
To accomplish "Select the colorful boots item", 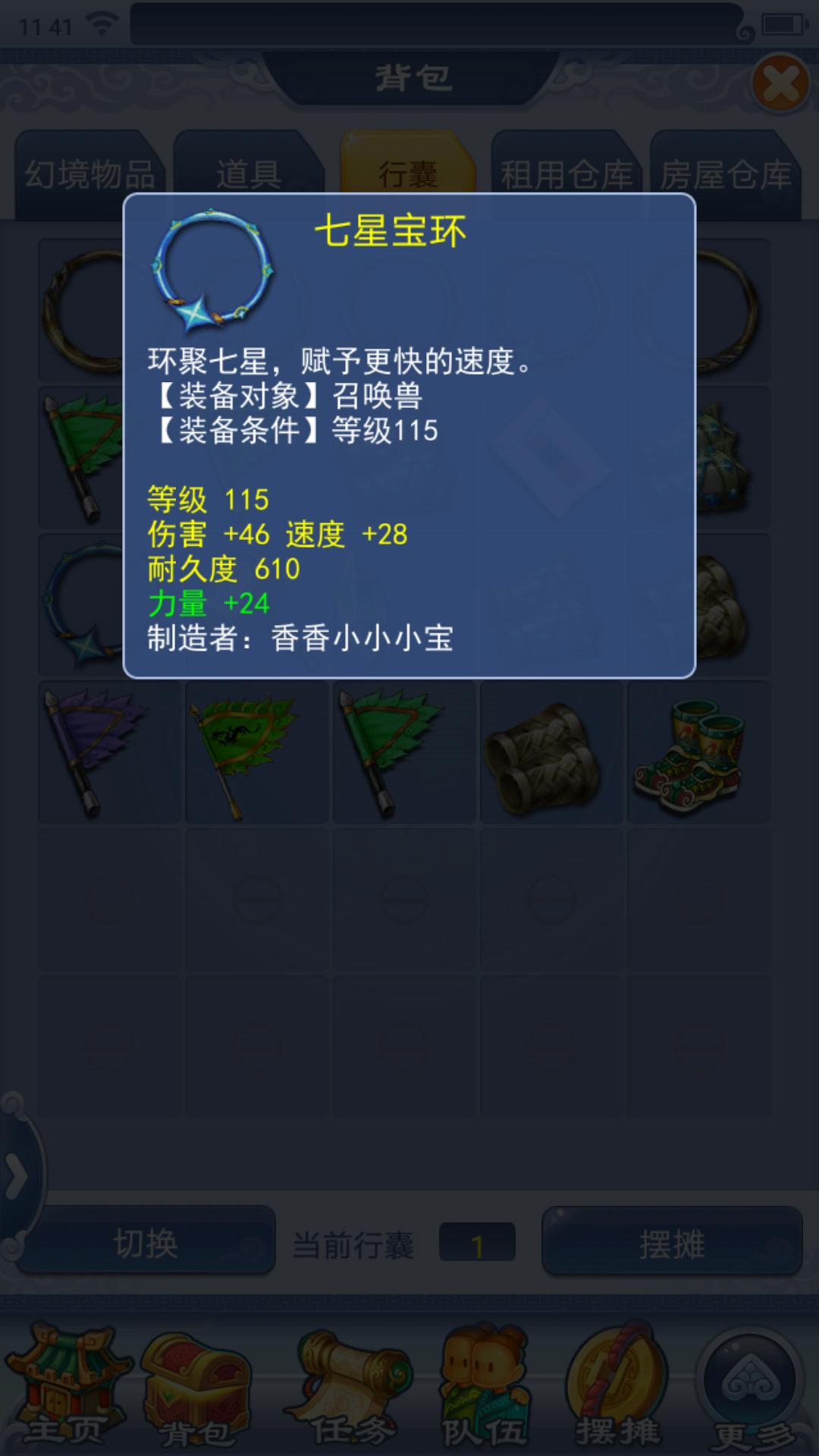I will click(x=698, y=752).
